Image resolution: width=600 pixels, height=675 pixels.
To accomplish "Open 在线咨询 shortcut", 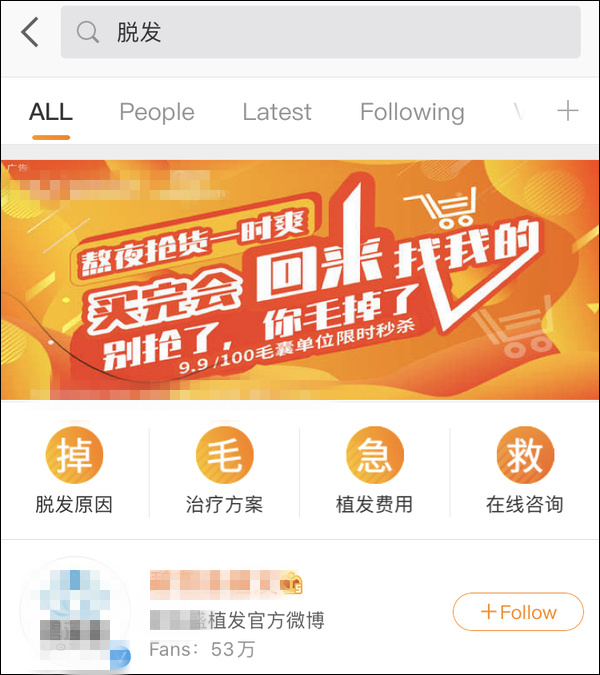I will coord(524,470).
